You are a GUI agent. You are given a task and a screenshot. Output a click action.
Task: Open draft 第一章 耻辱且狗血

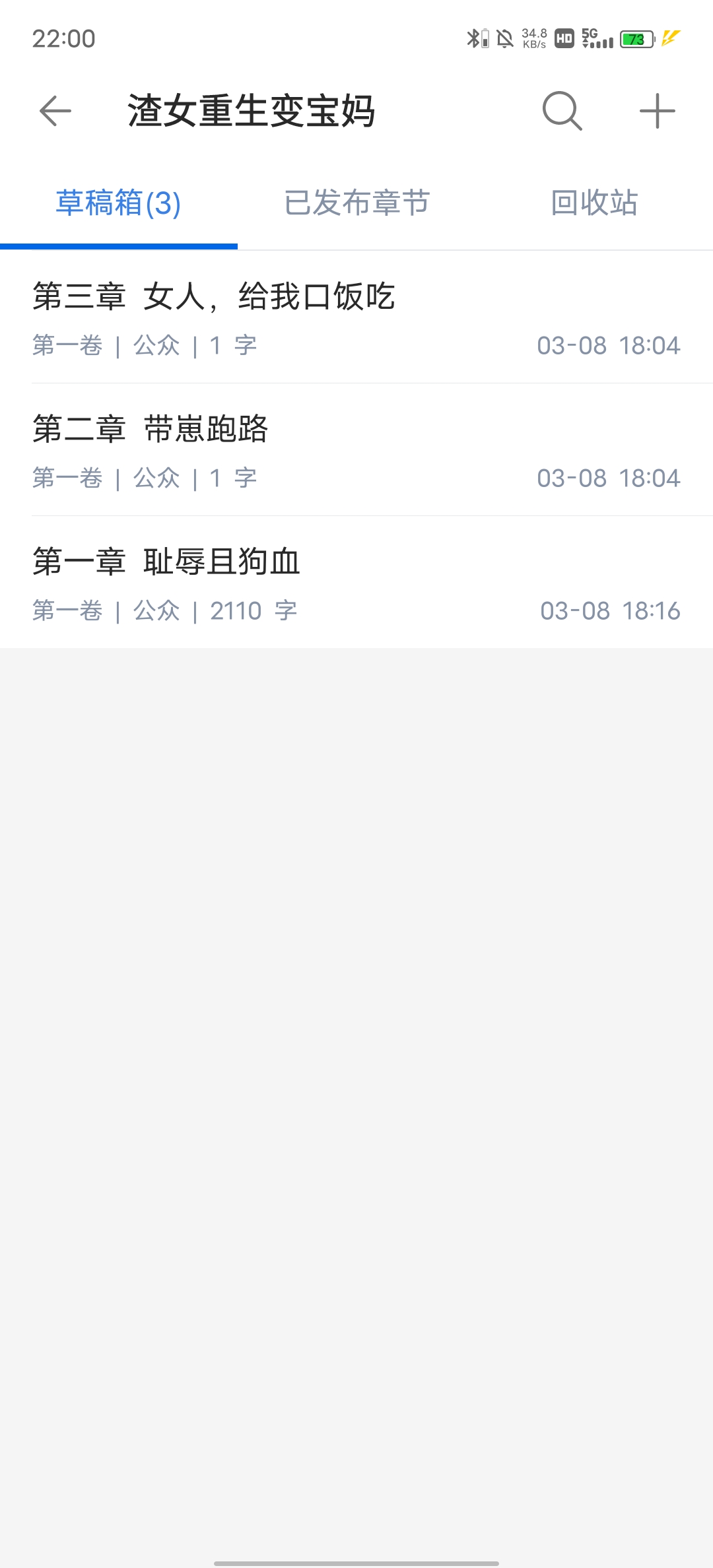click(356, 583)
